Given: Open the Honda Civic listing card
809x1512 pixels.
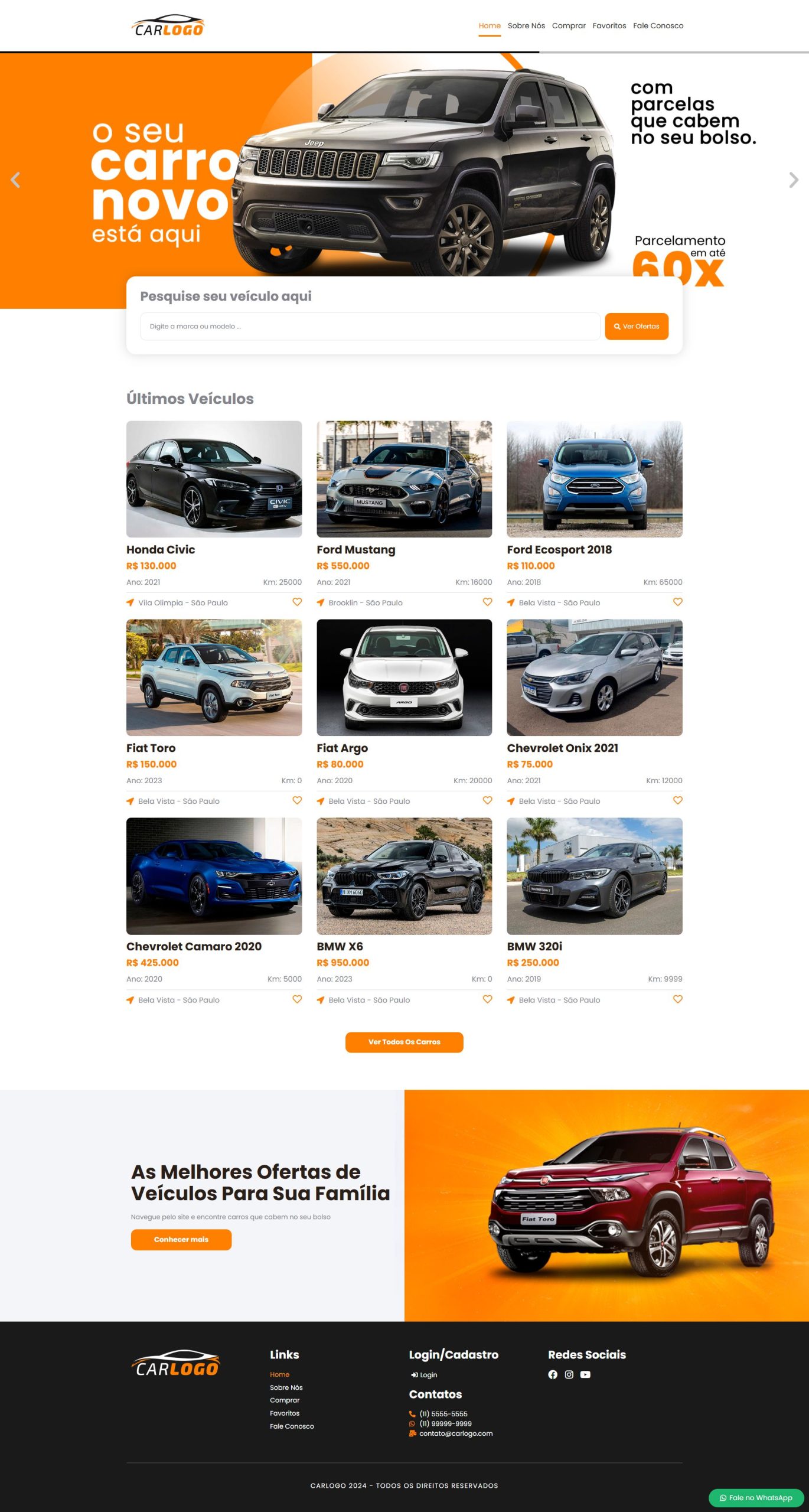Looking at the screenshot, I should point(214,479).
